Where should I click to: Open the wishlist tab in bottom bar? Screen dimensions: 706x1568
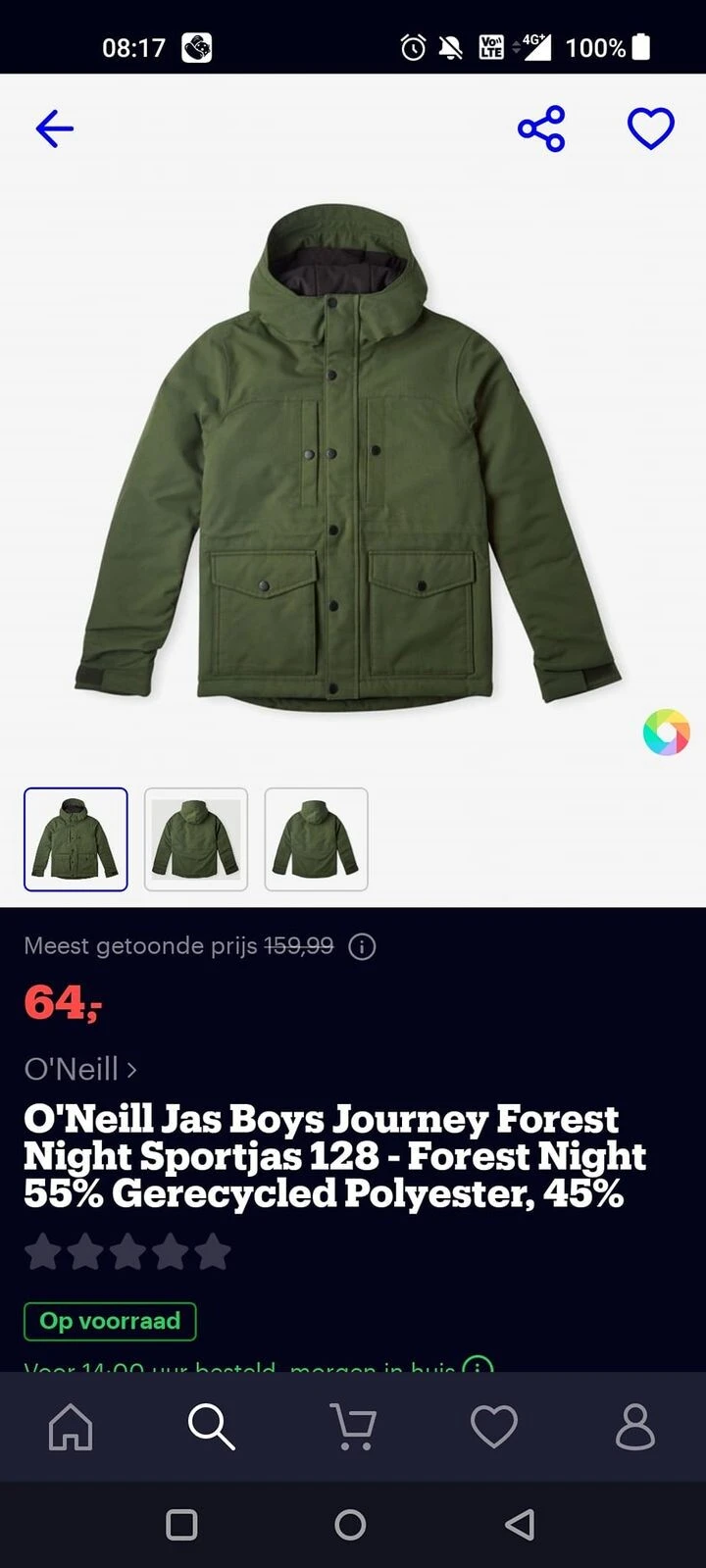point(494,1427)
